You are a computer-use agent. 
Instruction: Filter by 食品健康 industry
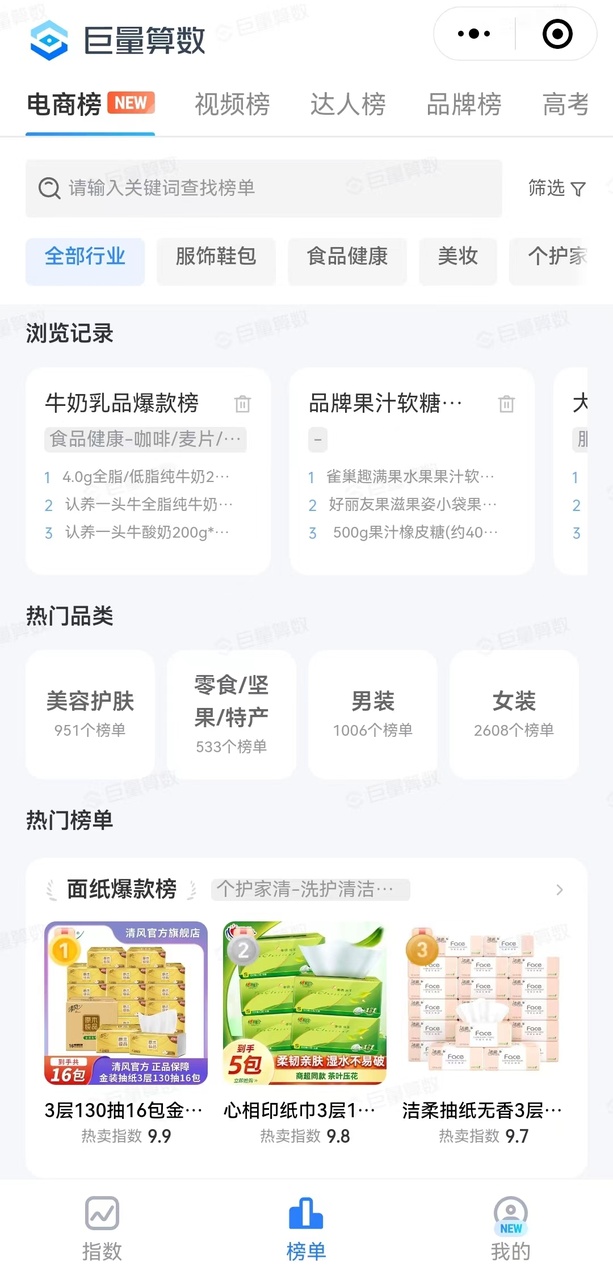[x=347, y=256]
